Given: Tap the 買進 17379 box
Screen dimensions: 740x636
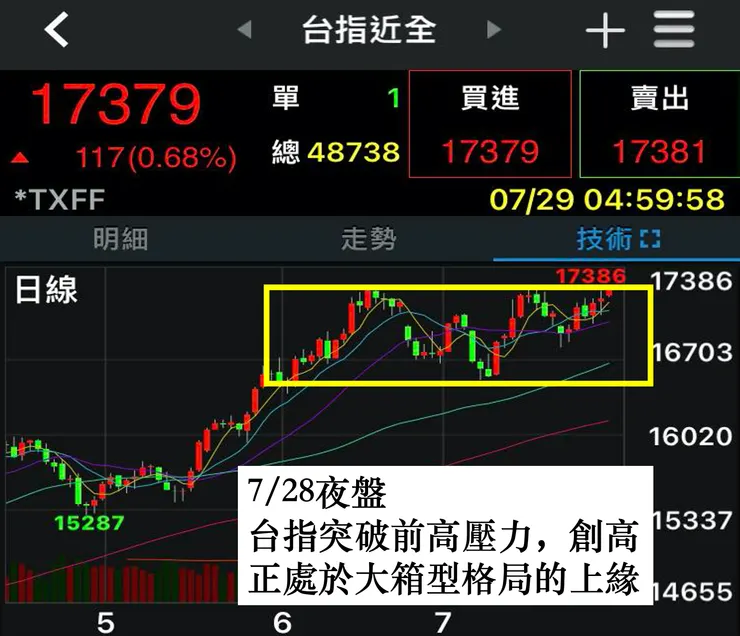Looking at the screenshot, I should pyautogui.click(x=490, y=124).
